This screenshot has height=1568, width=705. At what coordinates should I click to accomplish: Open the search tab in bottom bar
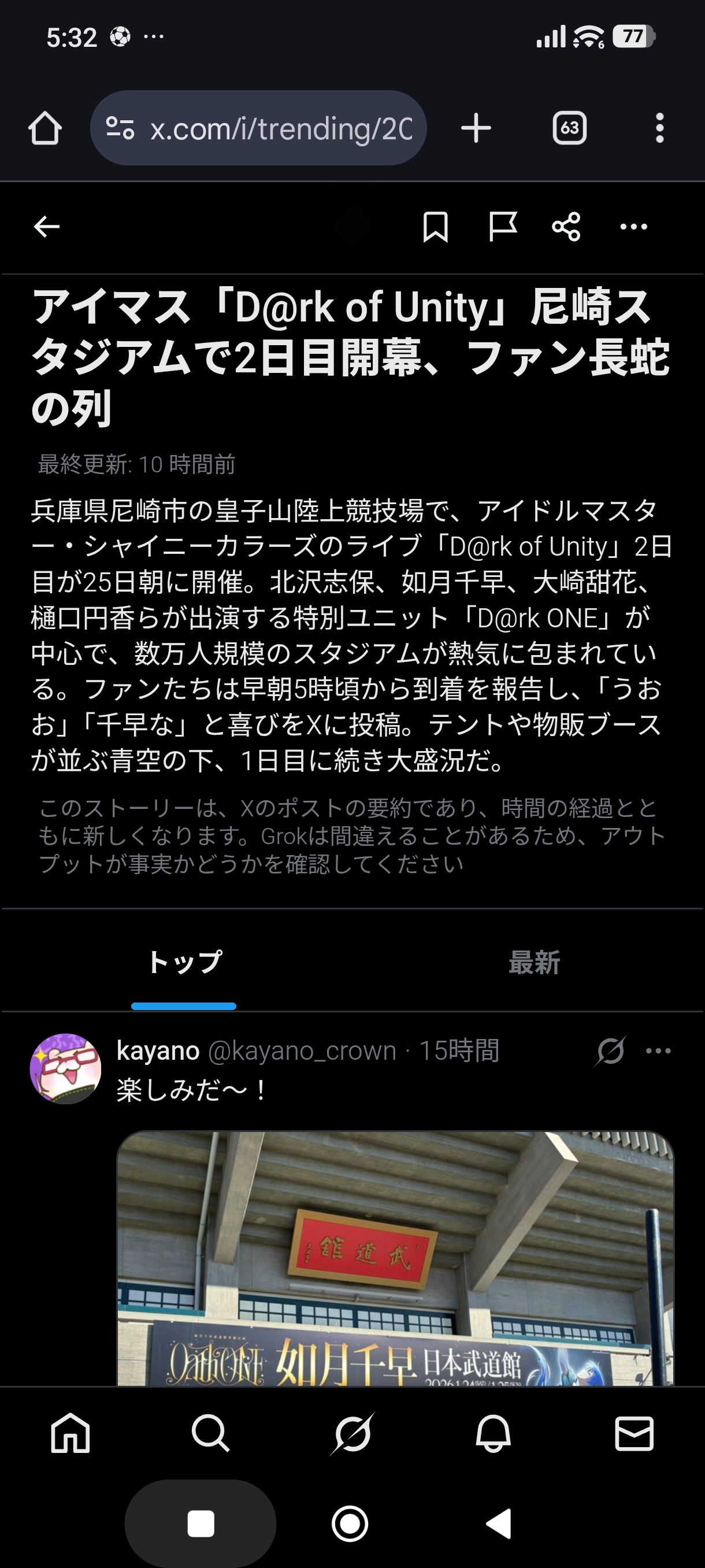(210, 1433)
